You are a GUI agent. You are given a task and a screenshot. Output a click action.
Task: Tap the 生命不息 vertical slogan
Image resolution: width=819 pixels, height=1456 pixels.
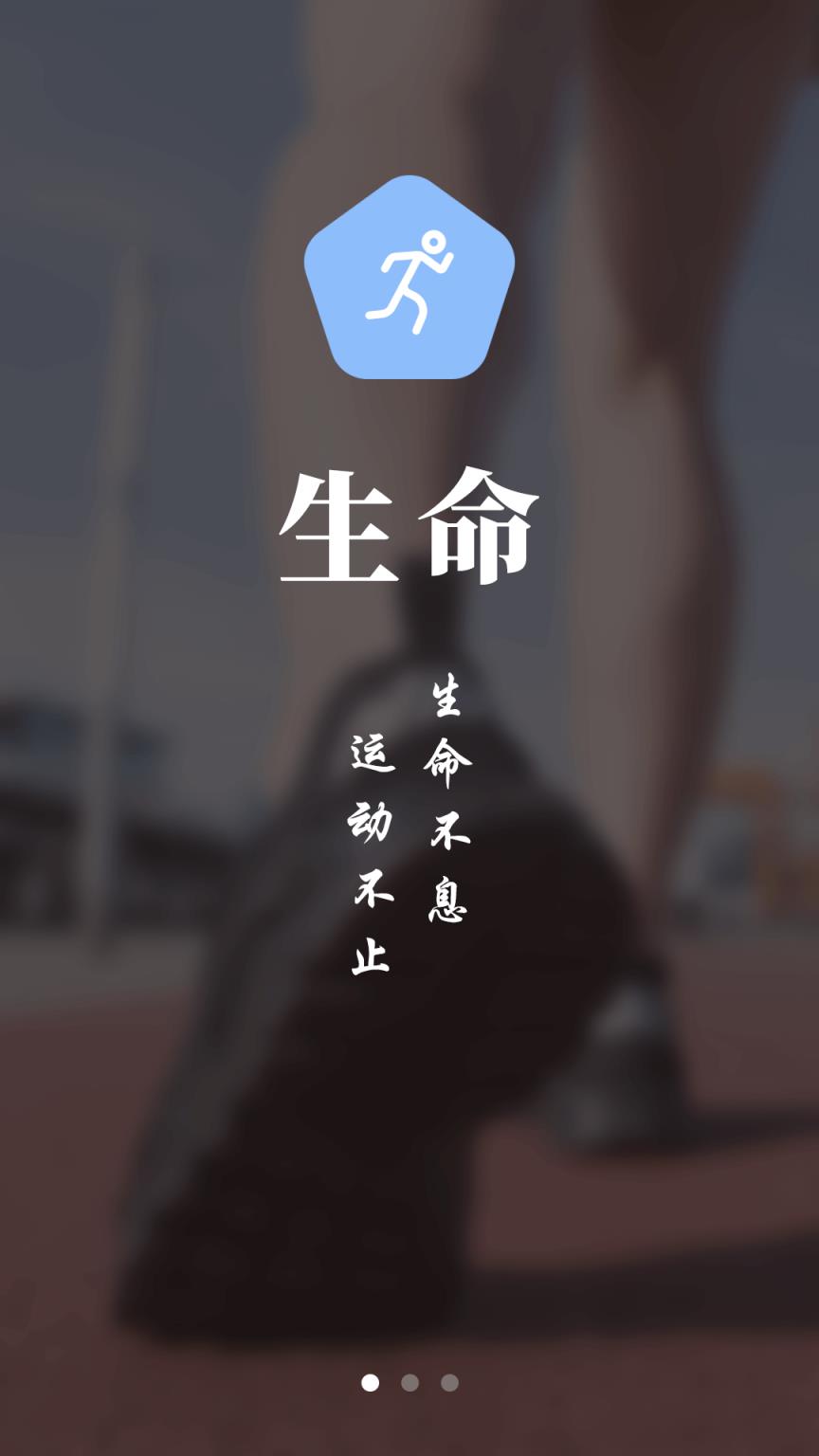coord(446,801)
